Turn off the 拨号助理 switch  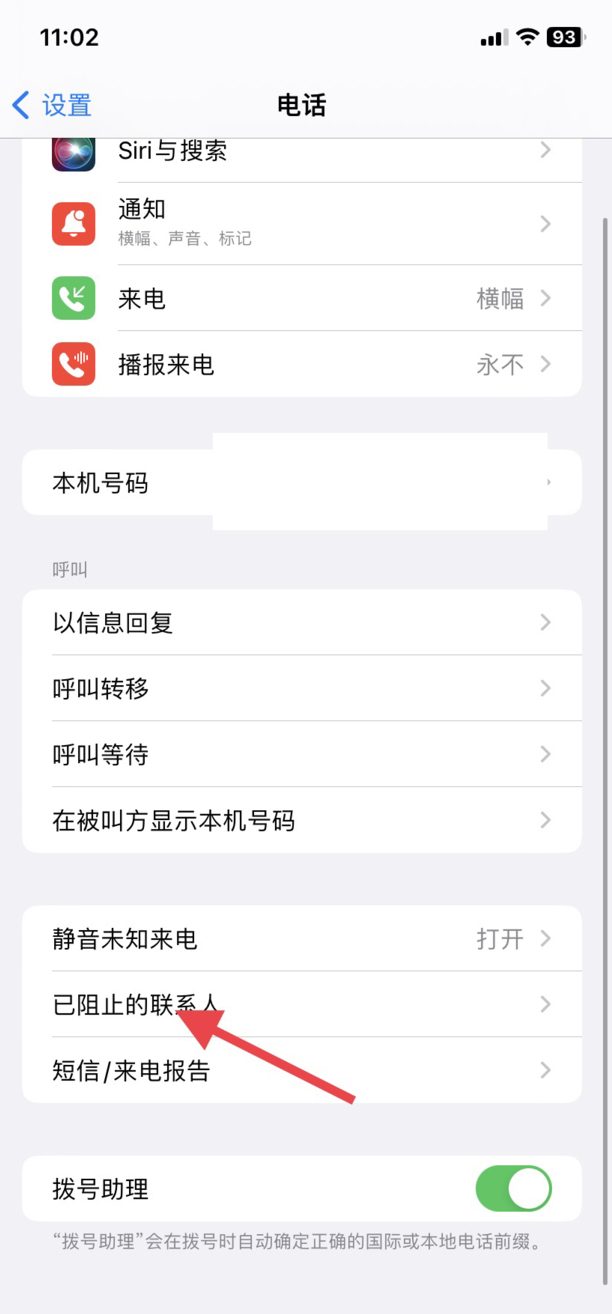pos(514,1189)
